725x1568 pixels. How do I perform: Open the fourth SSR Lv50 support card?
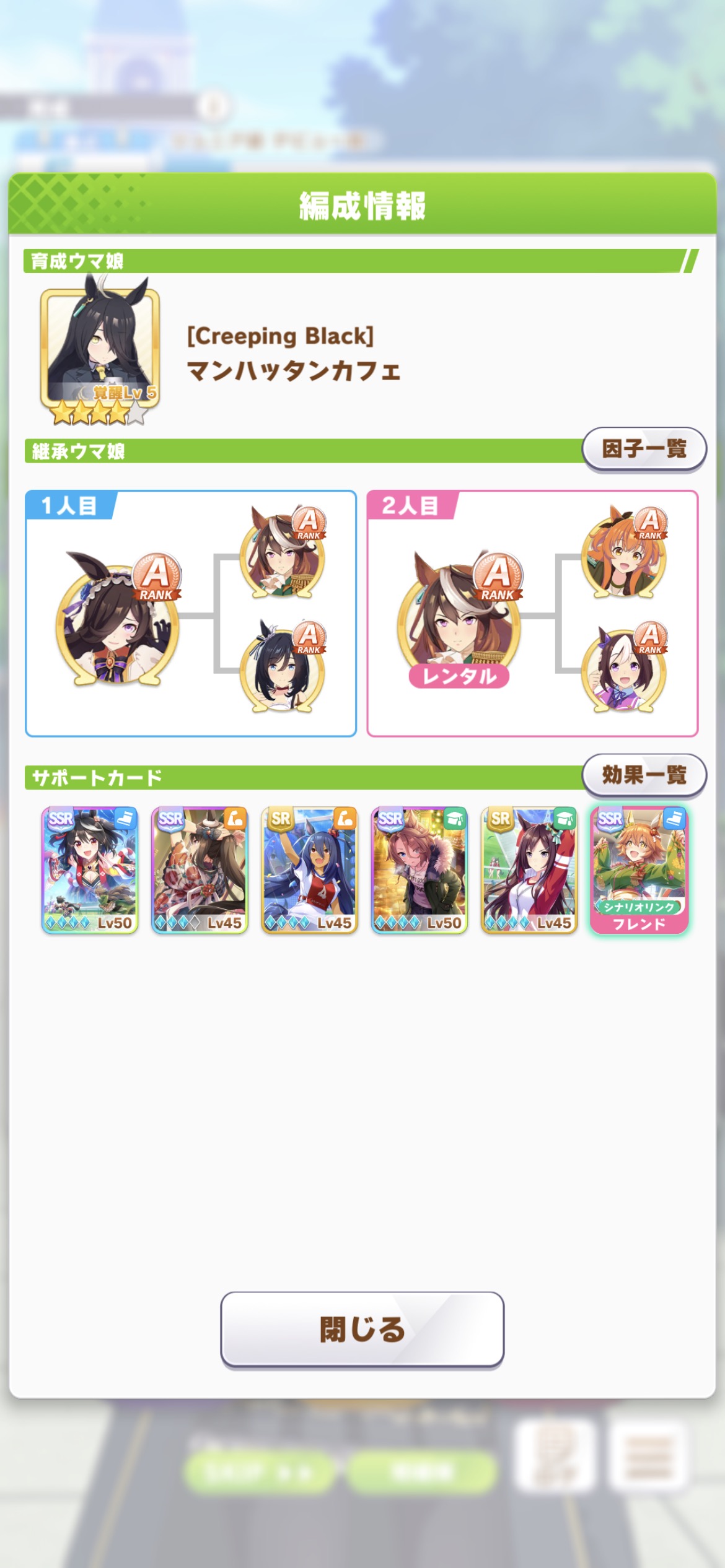click(419, 869)
